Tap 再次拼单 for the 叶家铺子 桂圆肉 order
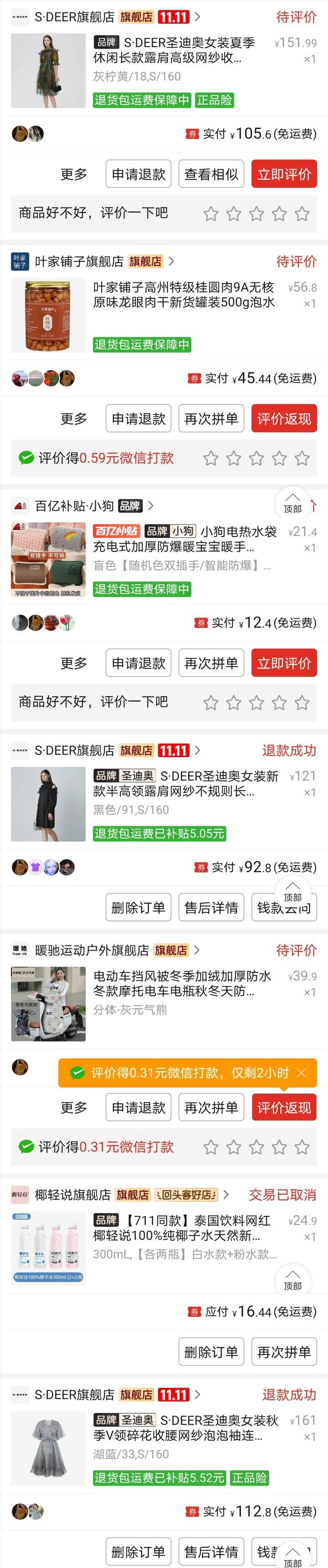This screenshot has height=1568, width=328. click(x=211, y=419)
